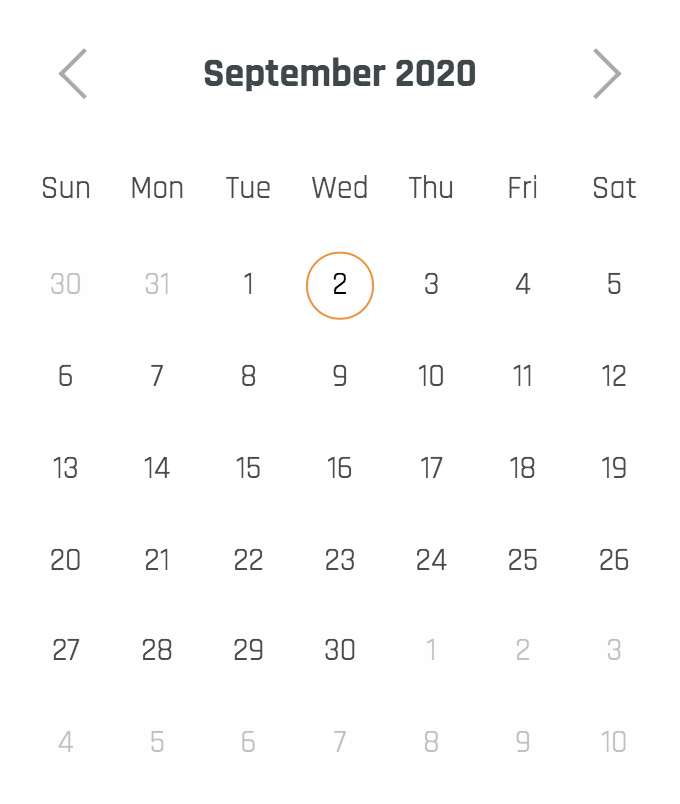The height and width of the screenshot is (804, 680).
Task: Select September 21
Action: (x=157, y=559)
